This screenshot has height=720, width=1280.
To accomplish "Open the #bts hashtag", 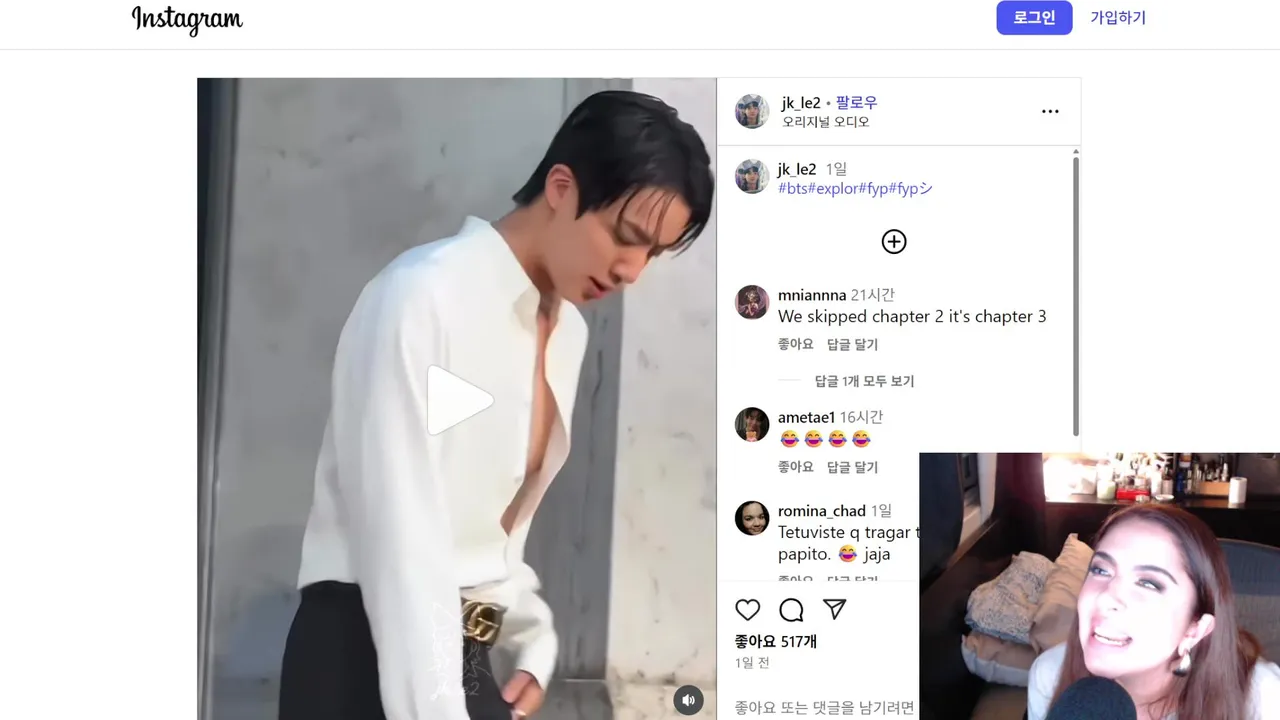I will point(793,188).
